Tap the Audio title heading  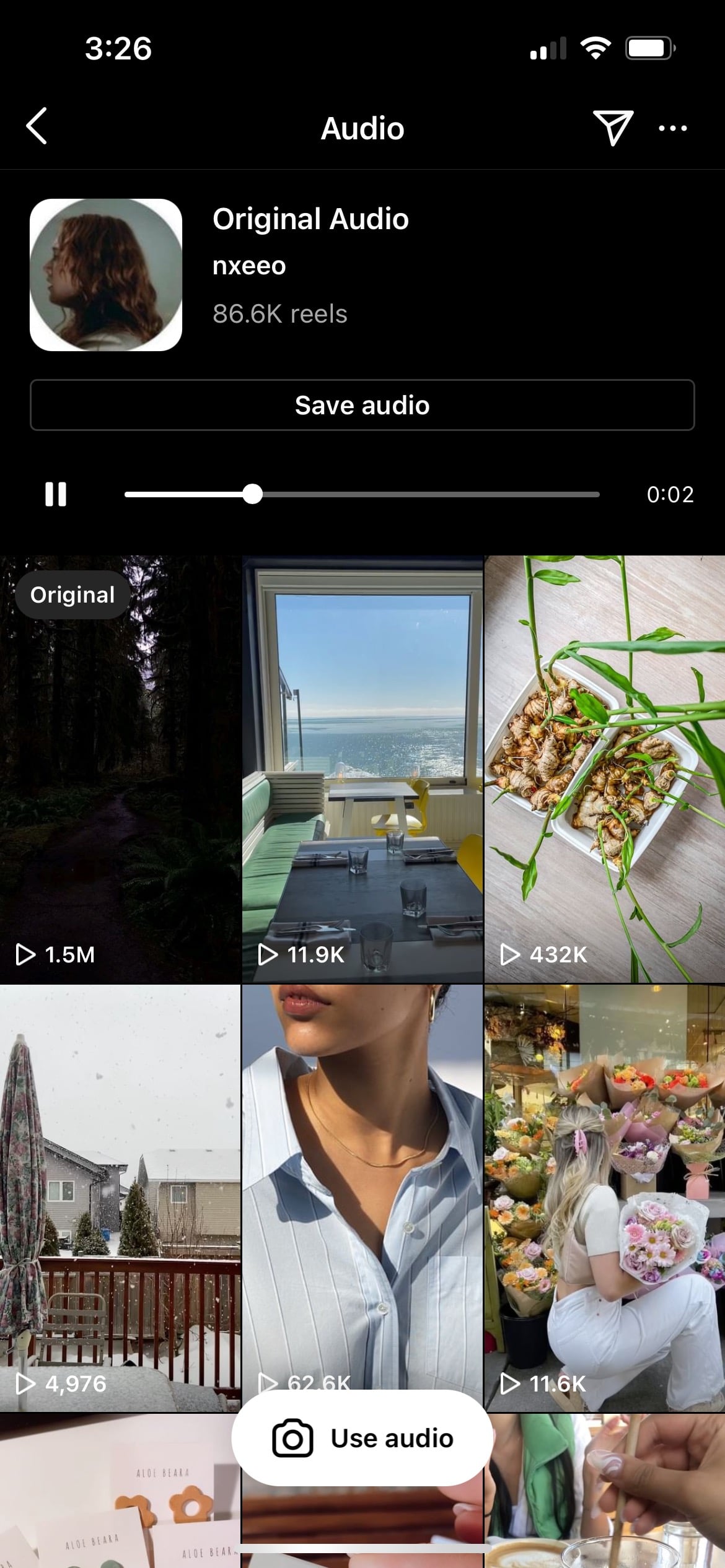(362, 128)
